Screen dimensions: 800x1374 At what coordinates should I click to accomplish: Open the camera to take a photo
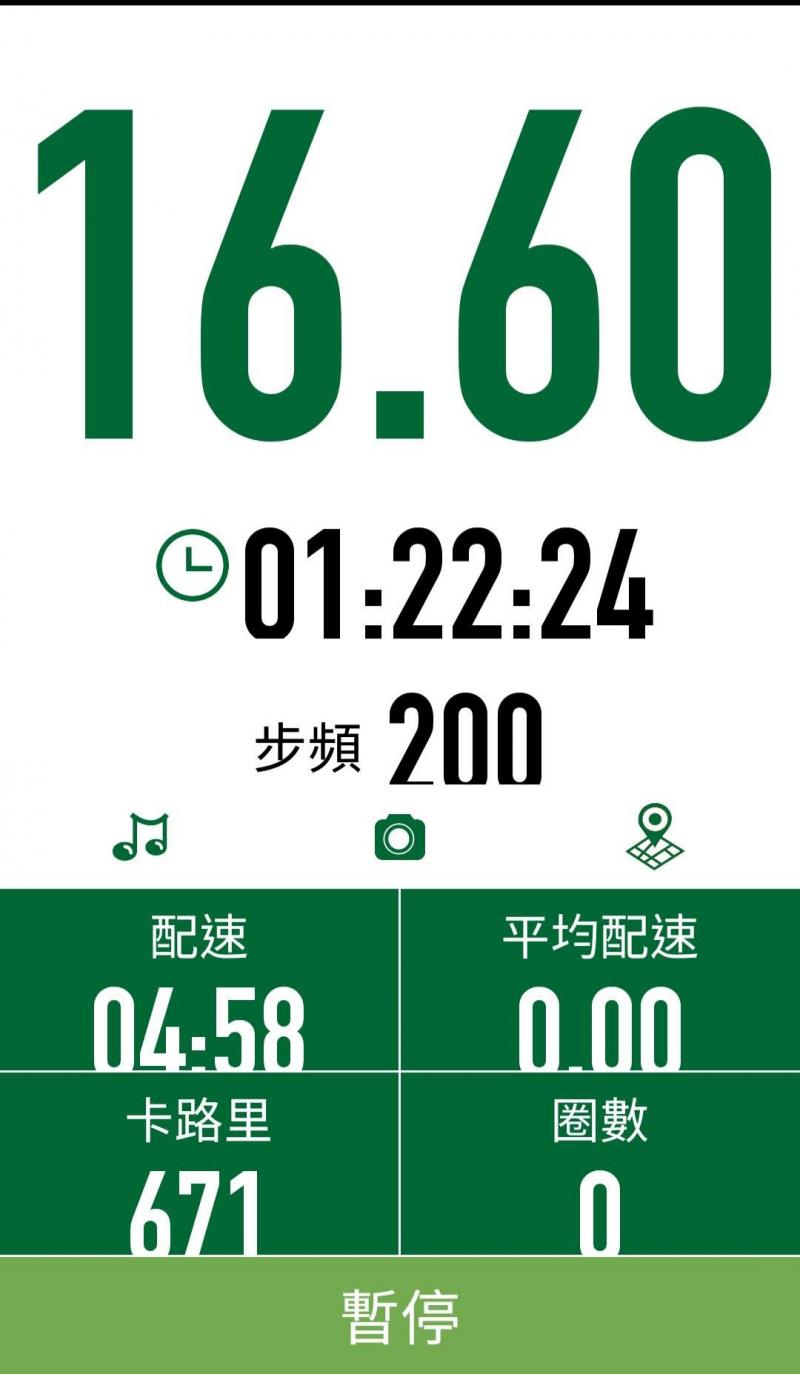click(x=400, y=837)
